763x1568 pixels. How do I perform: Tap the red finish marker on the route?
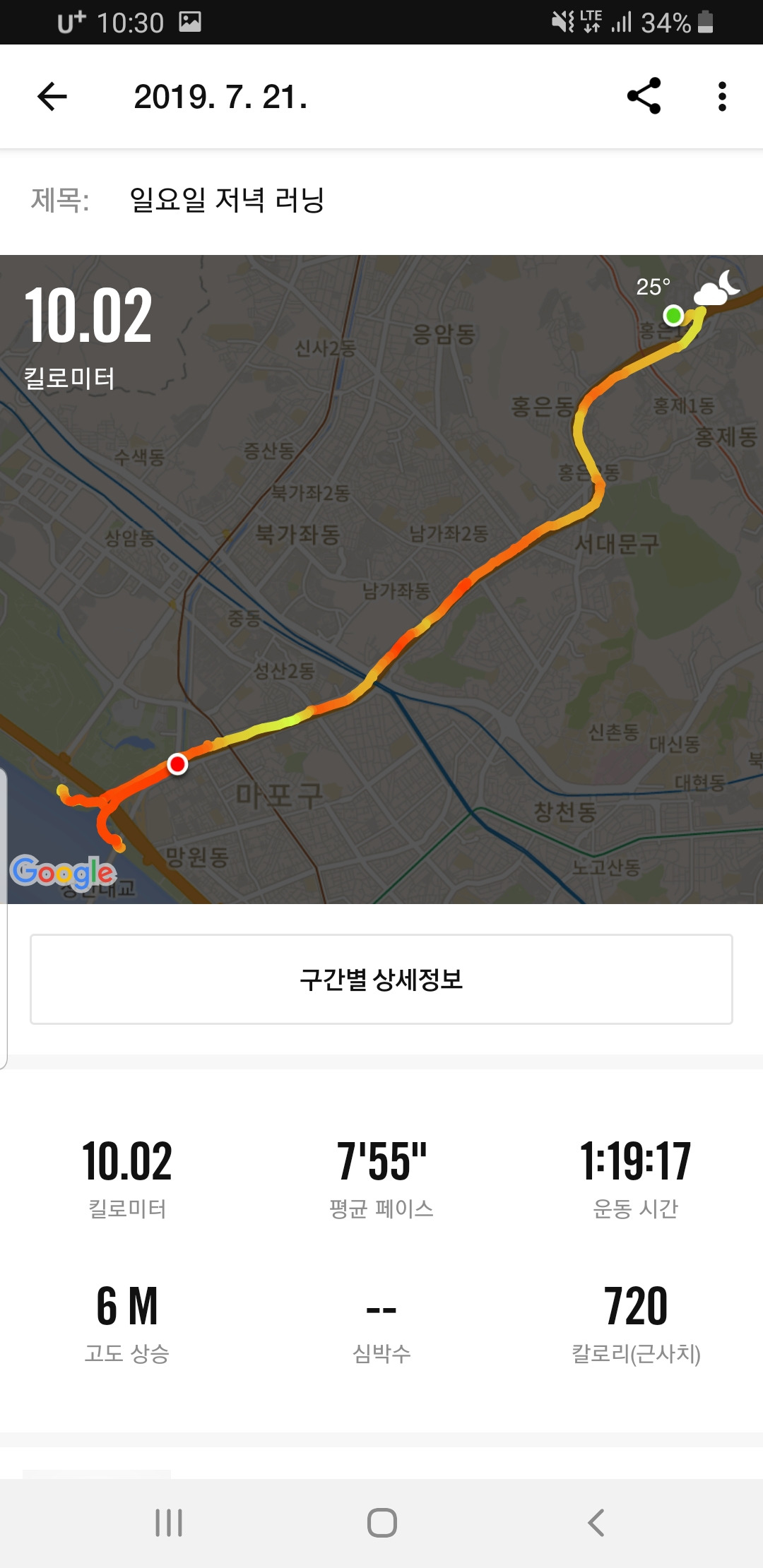(x=177, y=765)
